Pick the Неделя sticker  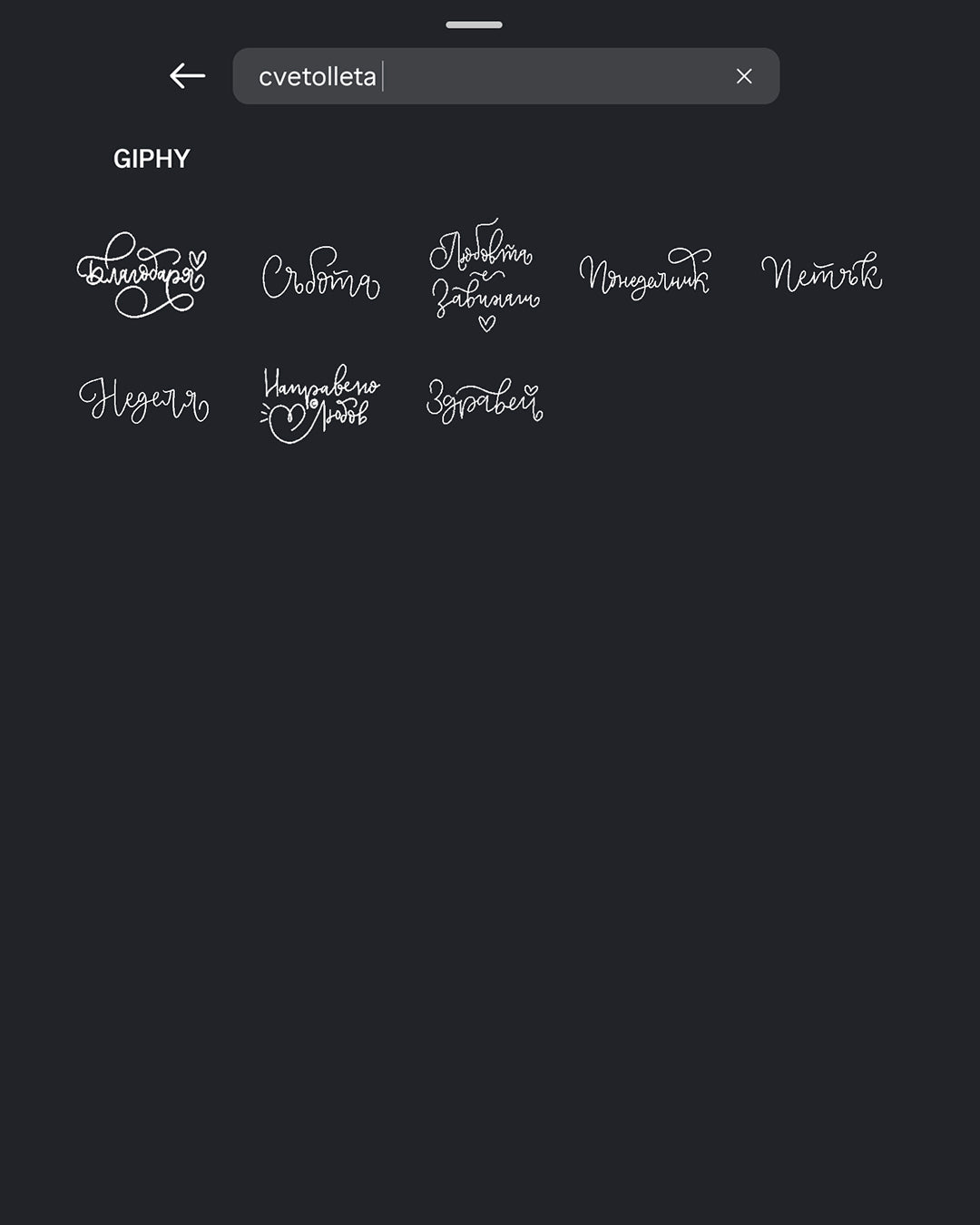143,399
